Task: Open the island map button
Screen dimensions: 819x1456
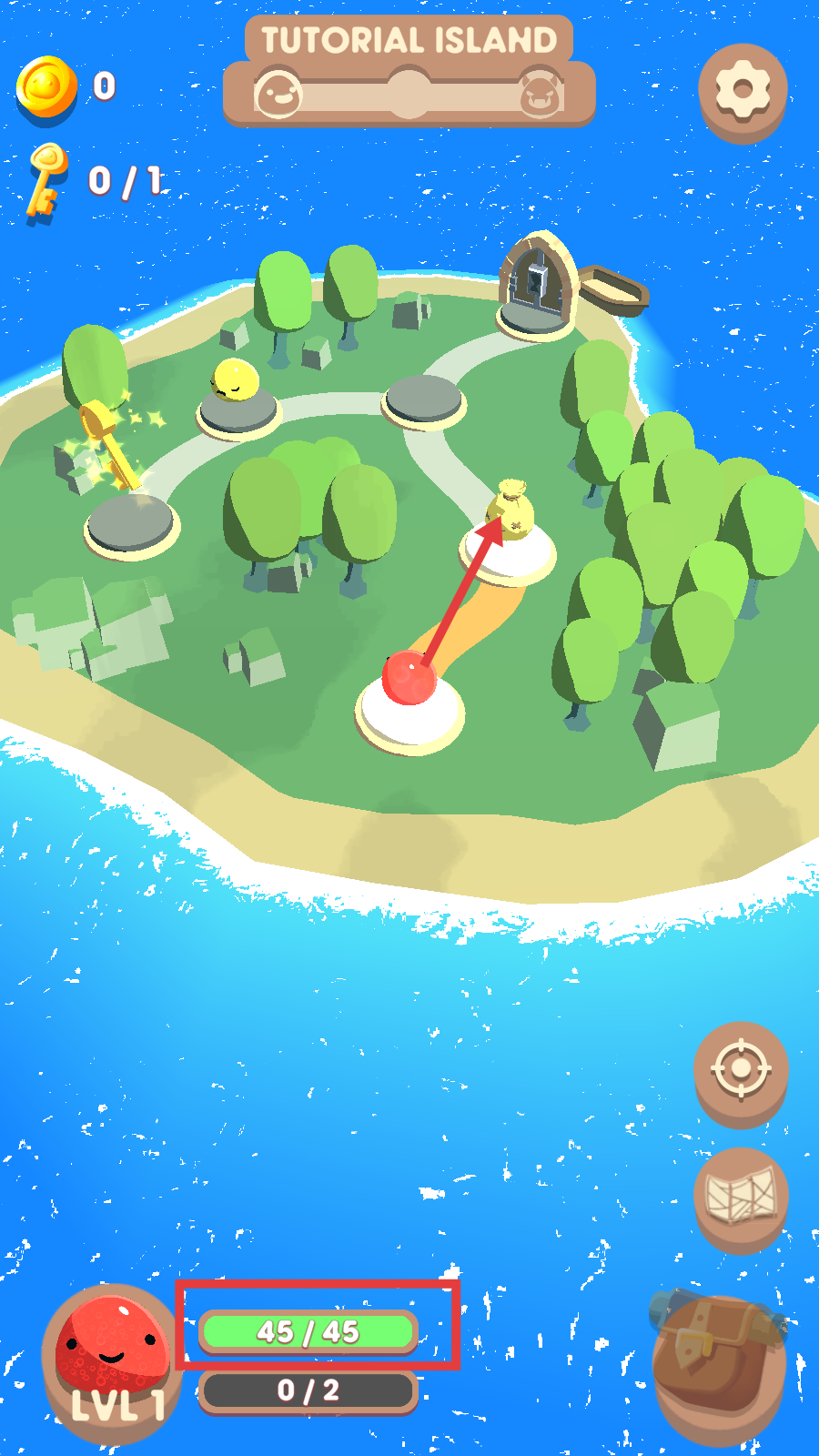Action: click(x=740, y=1194)
